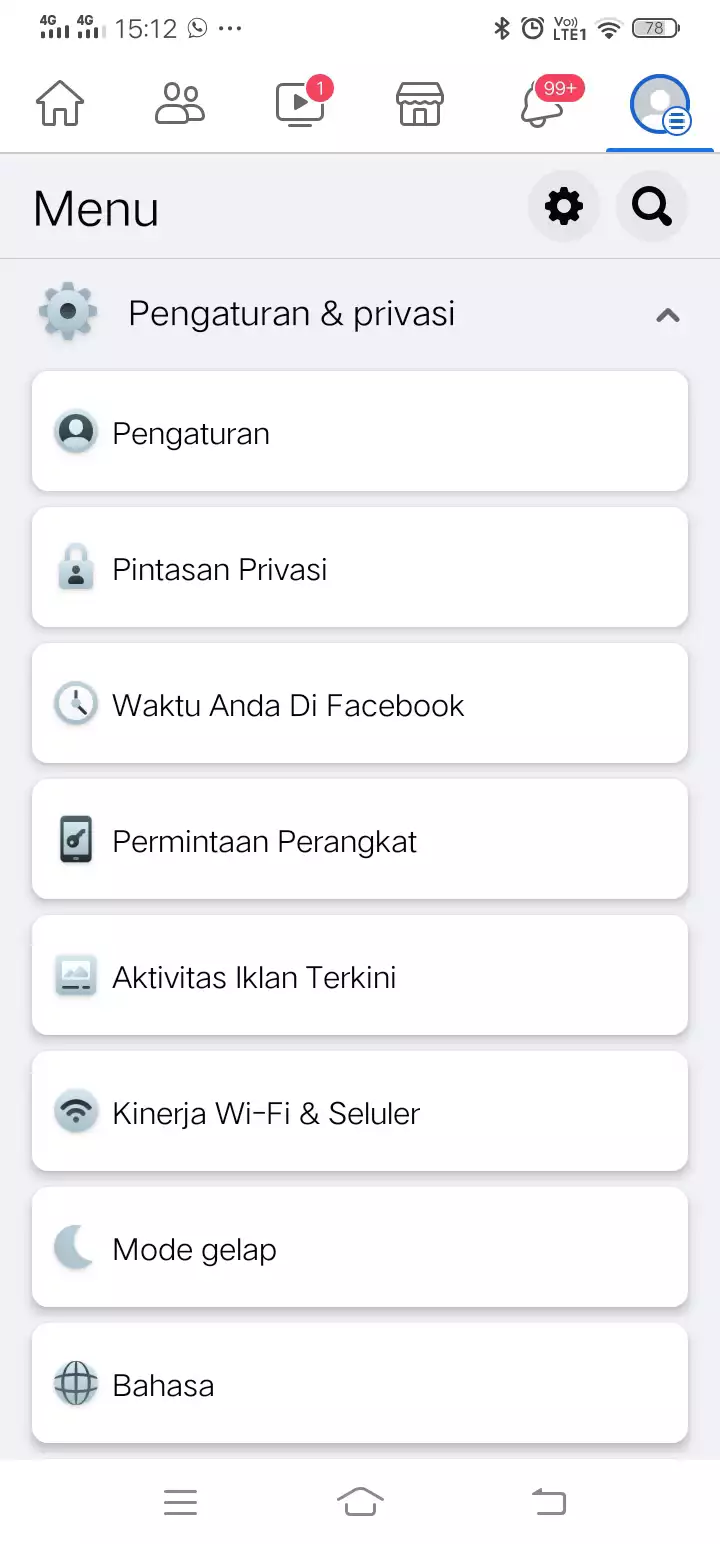Select Kinerja Wi-Fi & Seluler

pos(360,1112)
